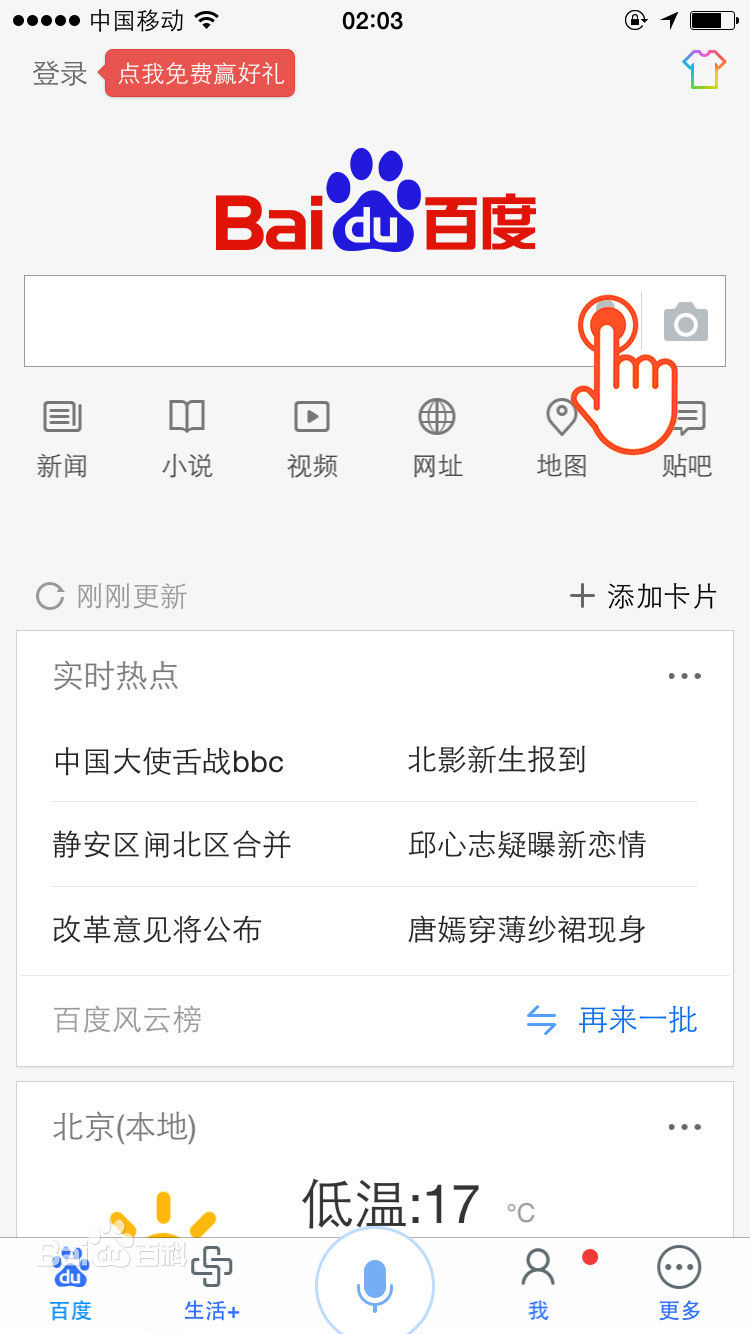750x1334 pixels.
Task: Open options for 实时热点 card
Action: pos(685,676)
